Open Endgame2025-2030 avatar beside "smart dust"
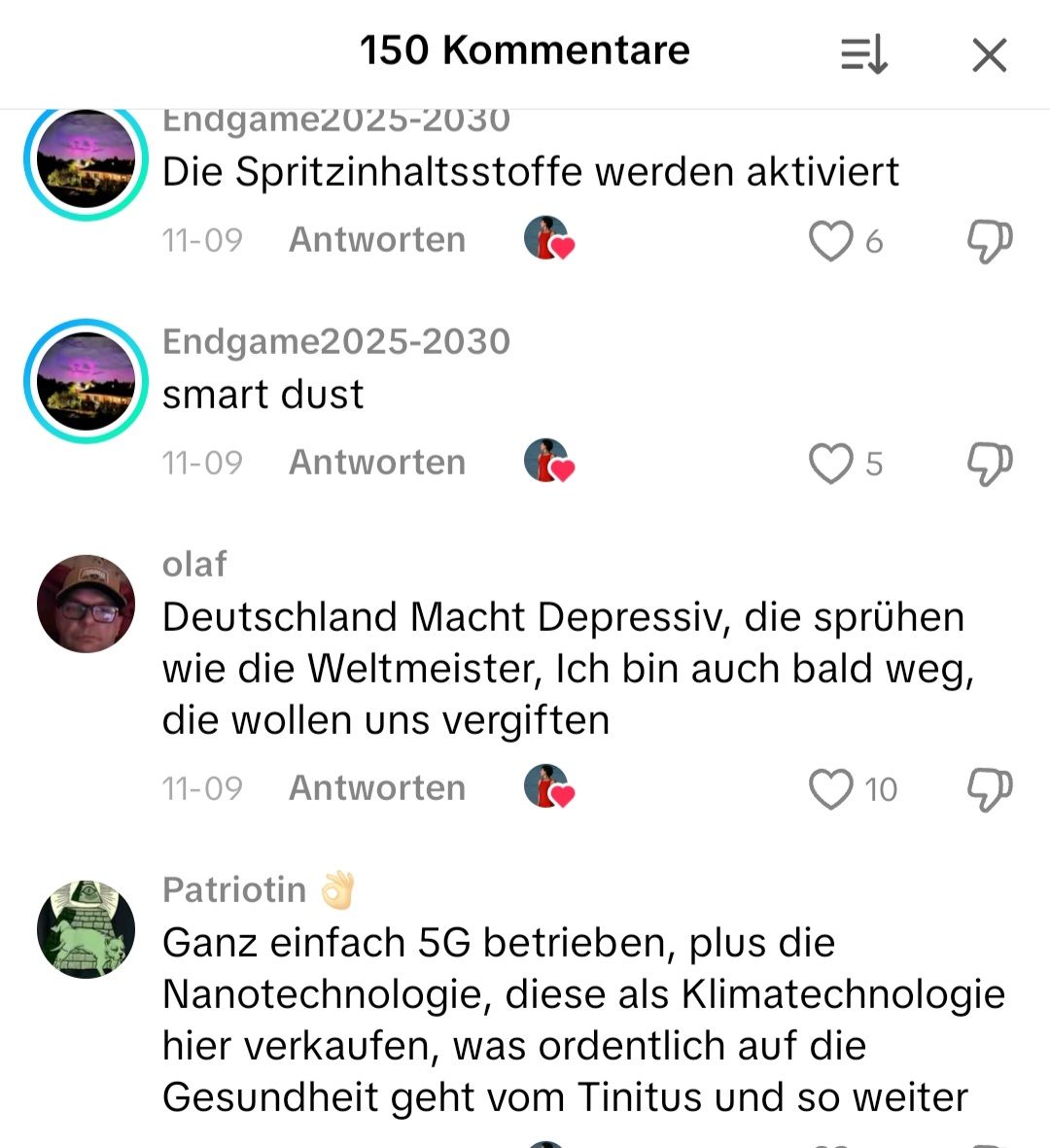 [86, 381]
